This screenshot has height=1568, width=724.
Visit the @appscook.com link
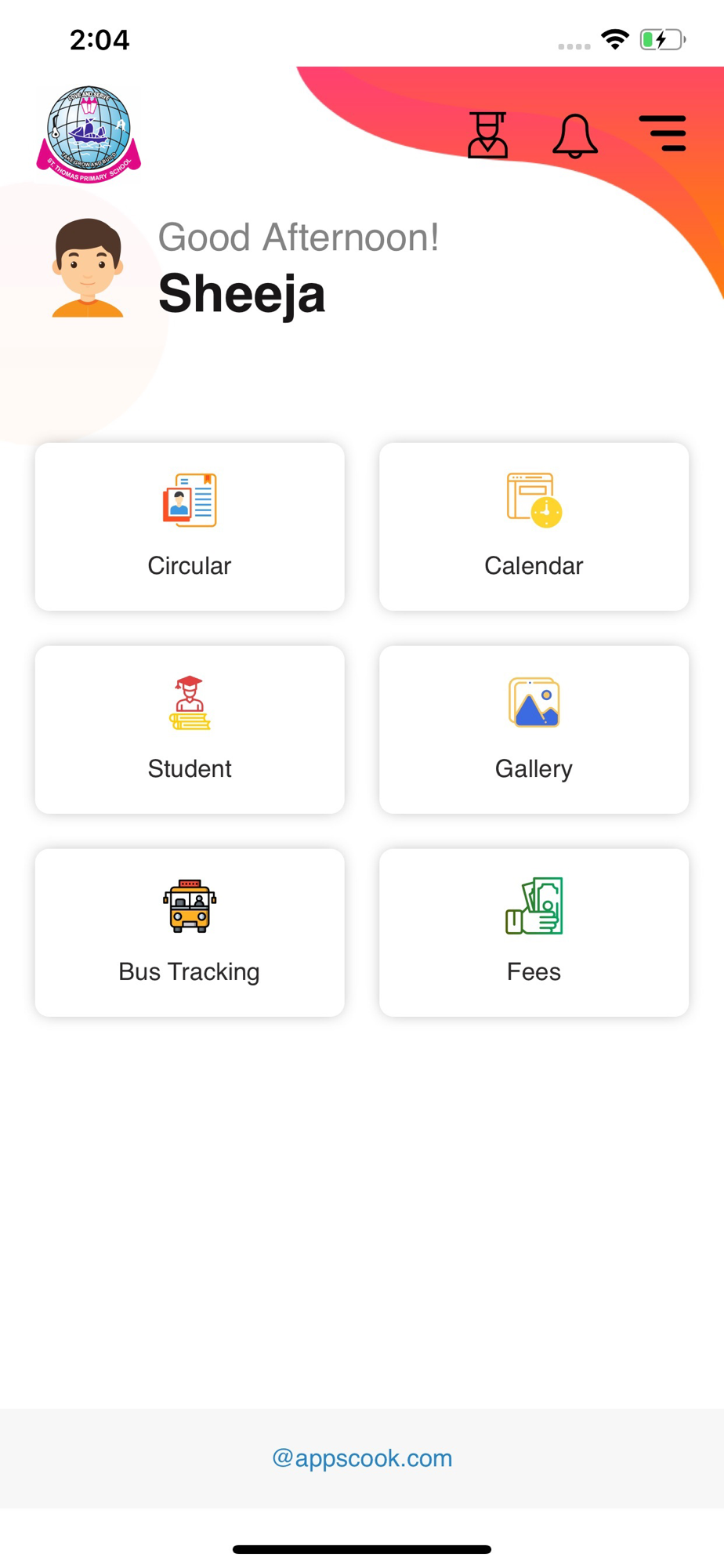point(362,1458)
